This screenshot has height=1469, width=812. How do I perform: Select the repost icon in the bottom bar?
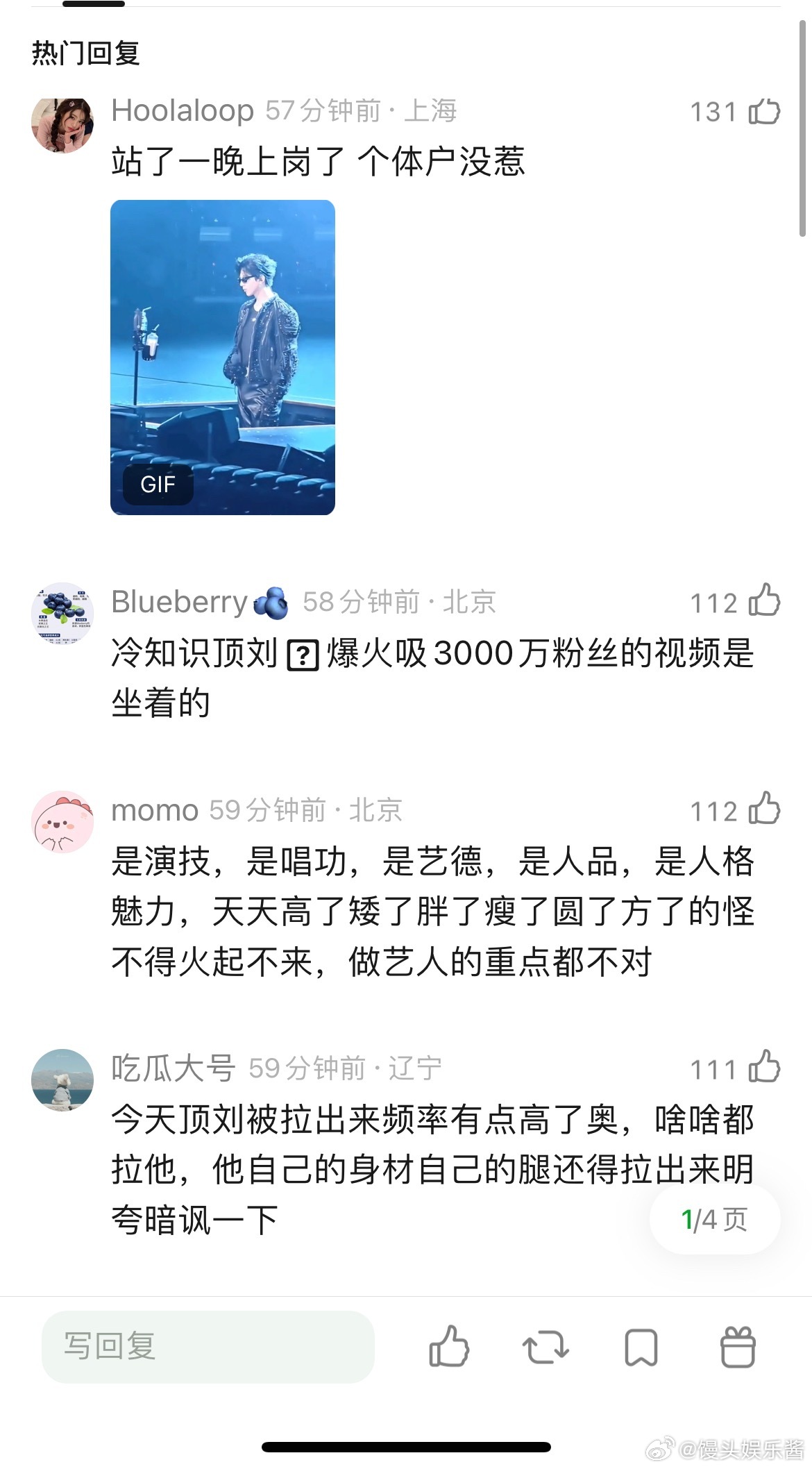pos(545,1347)
